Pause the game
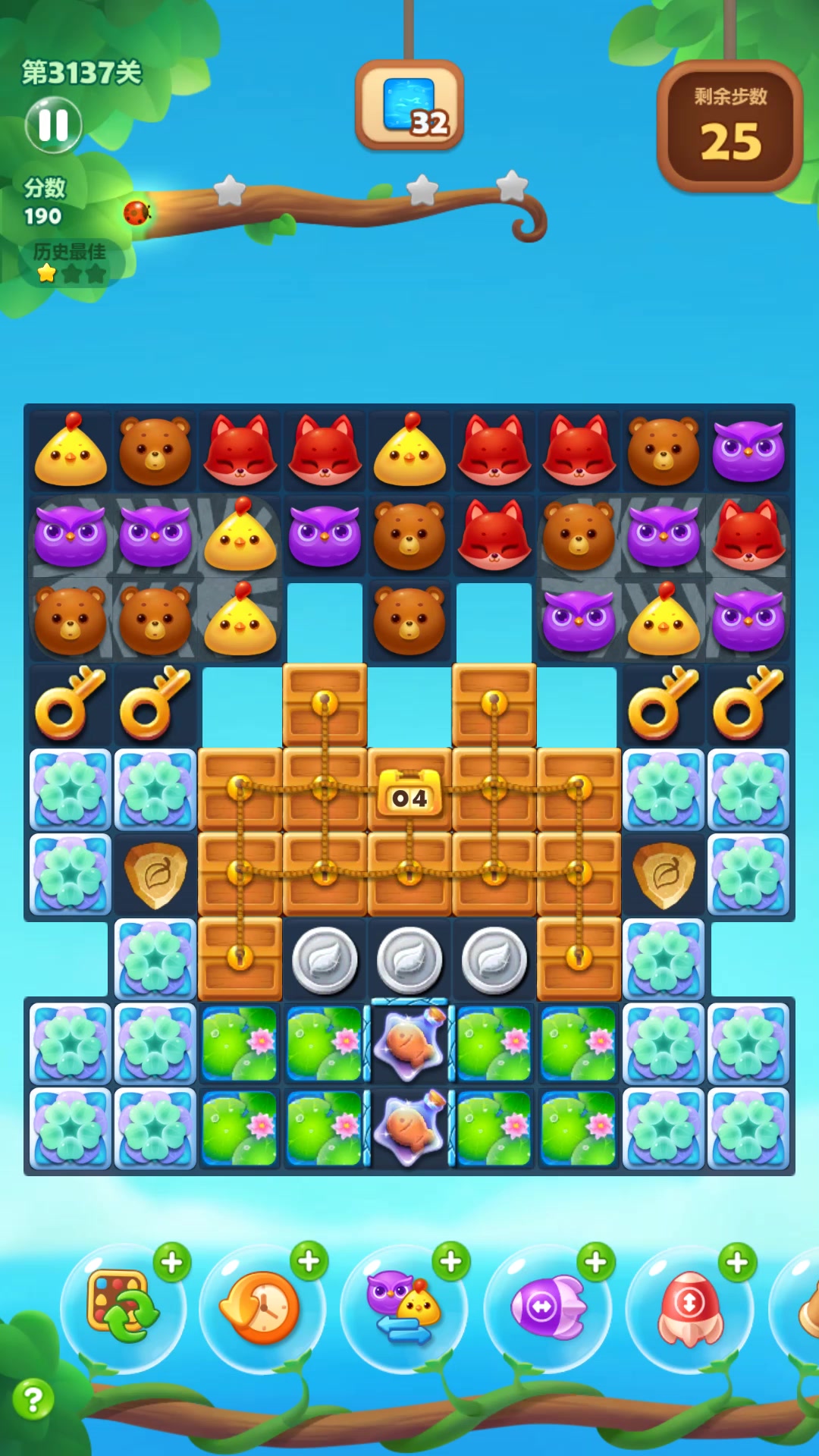This screenshot has width=819, height=1456. click(53, 125)
